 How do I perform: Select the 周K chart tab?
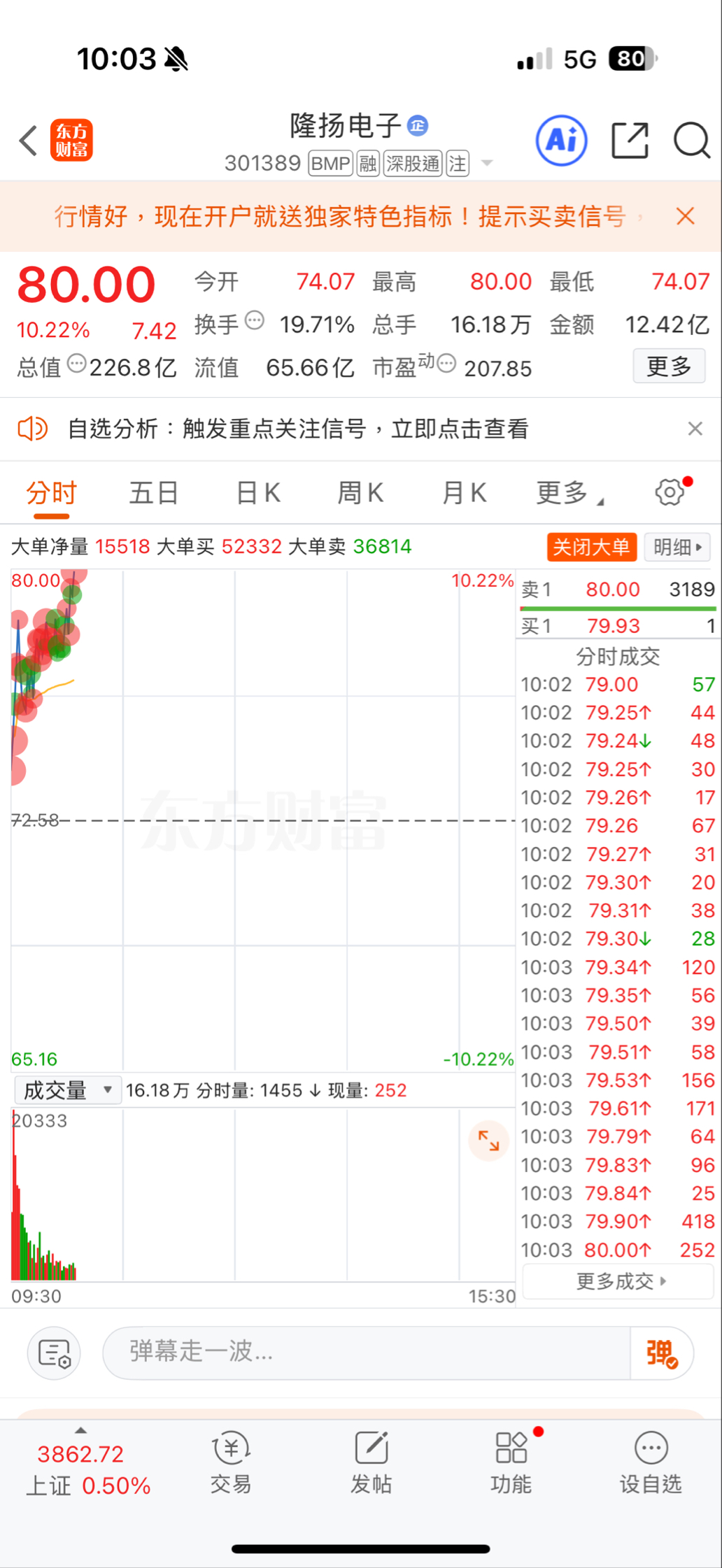click(x=360, y=493)
